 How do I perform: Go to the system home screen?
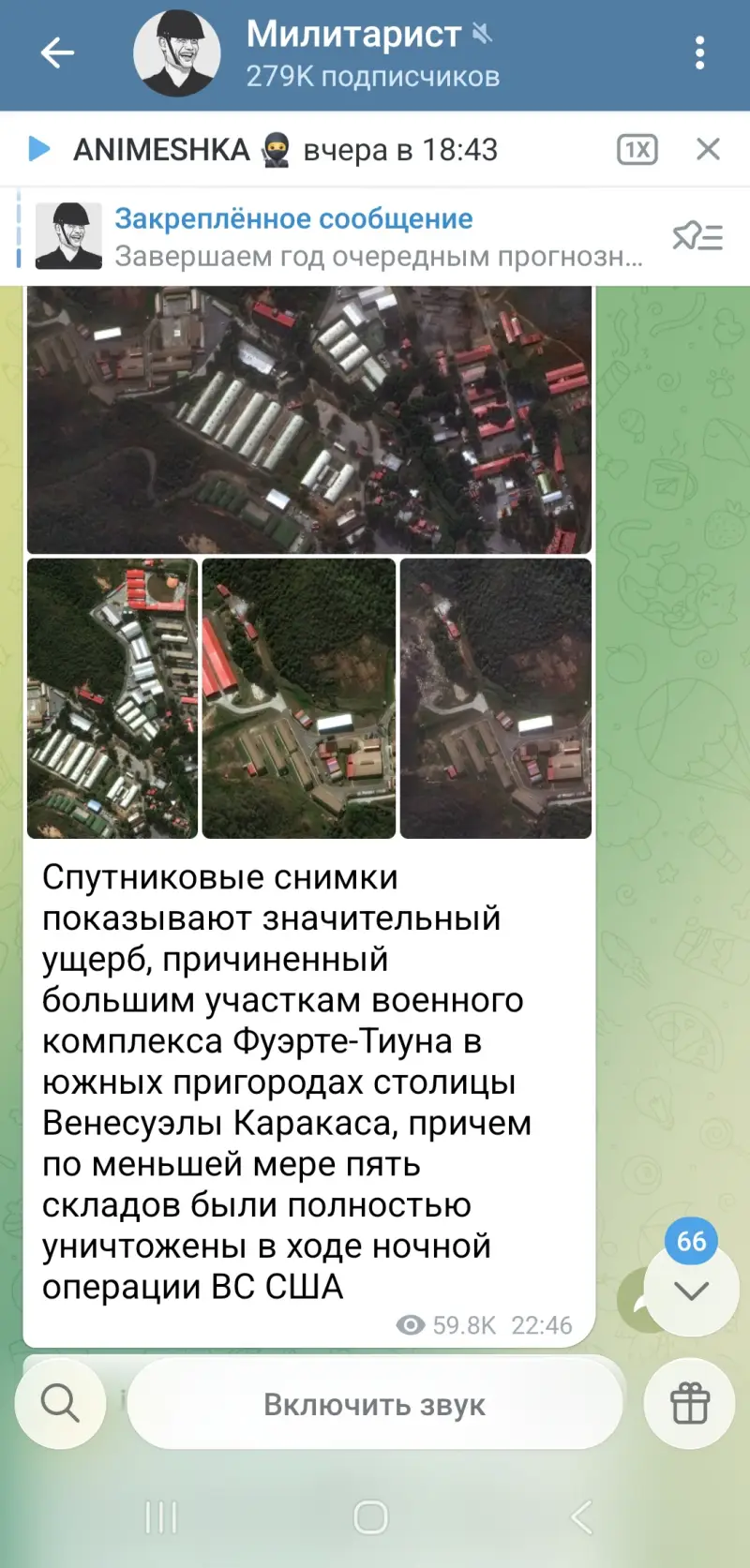(371, 1516)
